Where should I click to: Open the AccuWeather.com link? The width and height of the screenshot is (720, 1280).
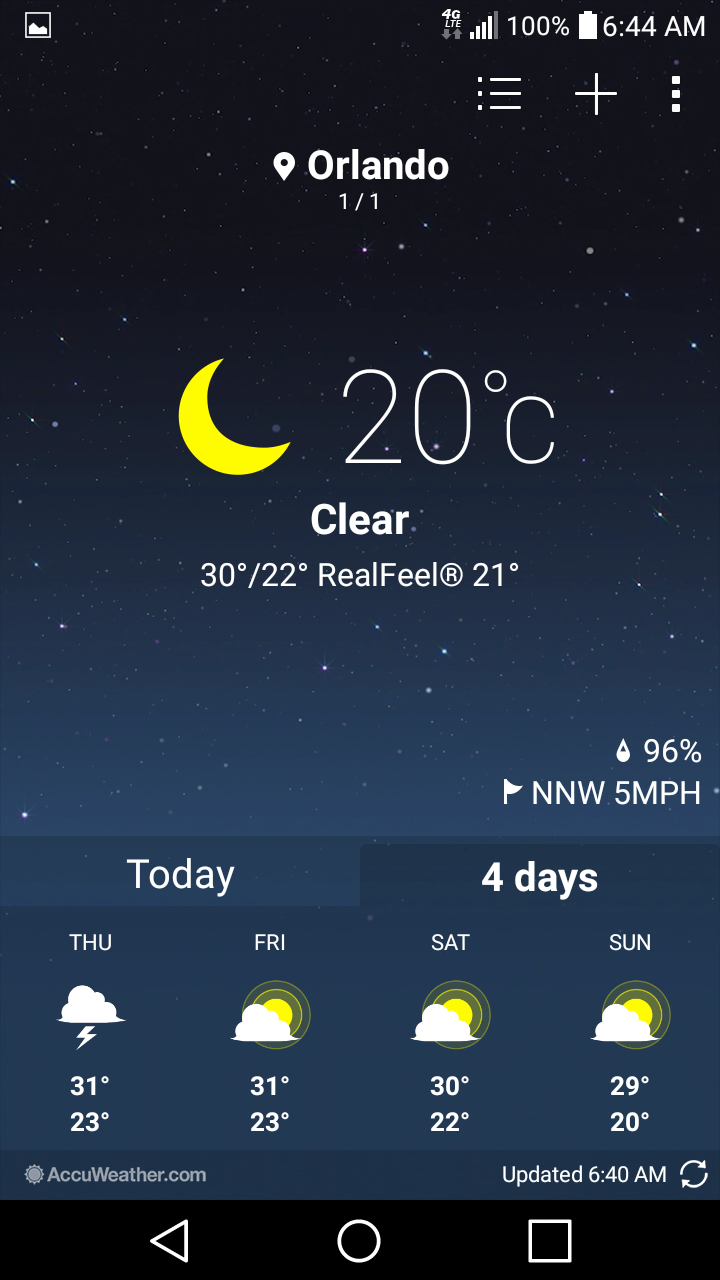point(116,1175)
